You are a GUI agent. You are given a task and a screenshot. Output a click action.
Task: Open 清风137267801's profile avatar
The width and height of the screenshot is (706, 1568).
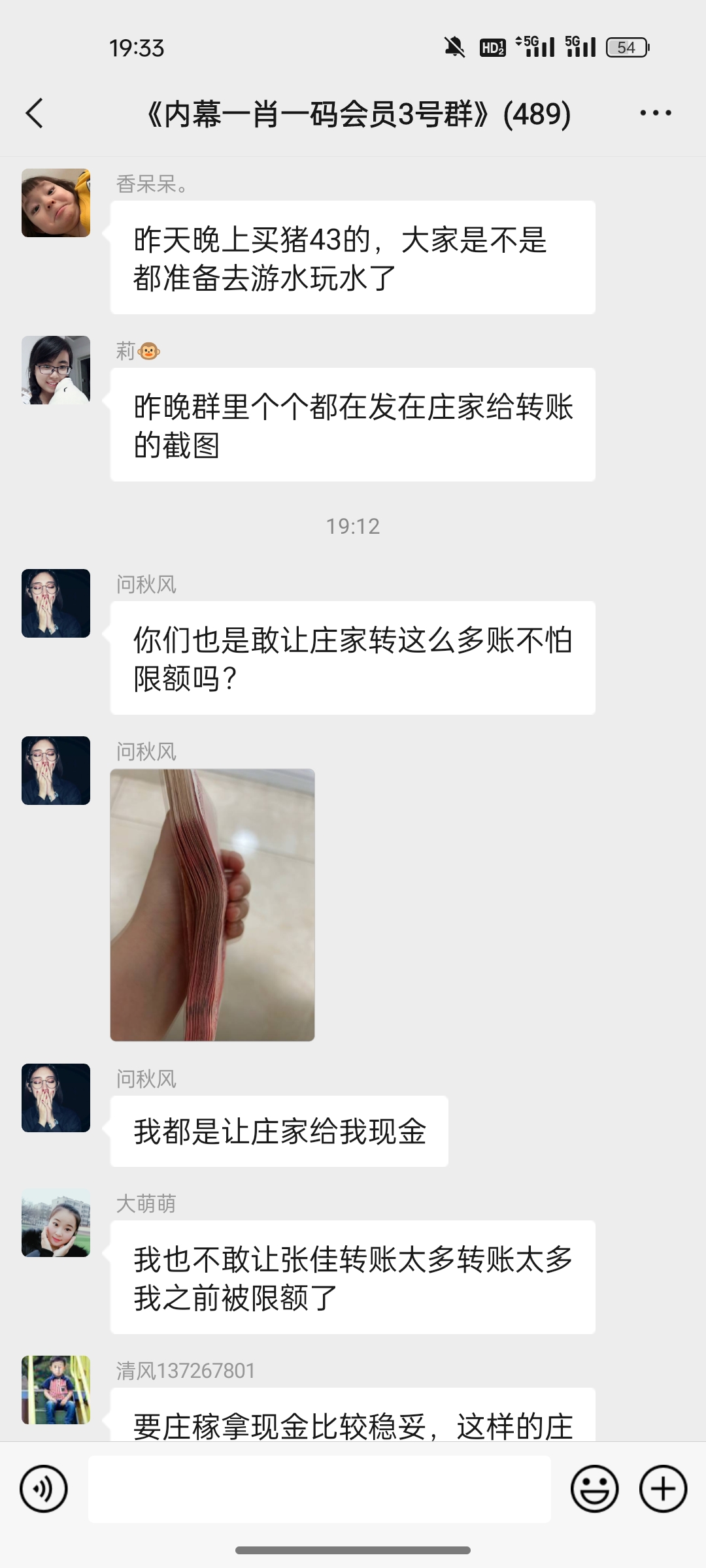coord(56,1390)
